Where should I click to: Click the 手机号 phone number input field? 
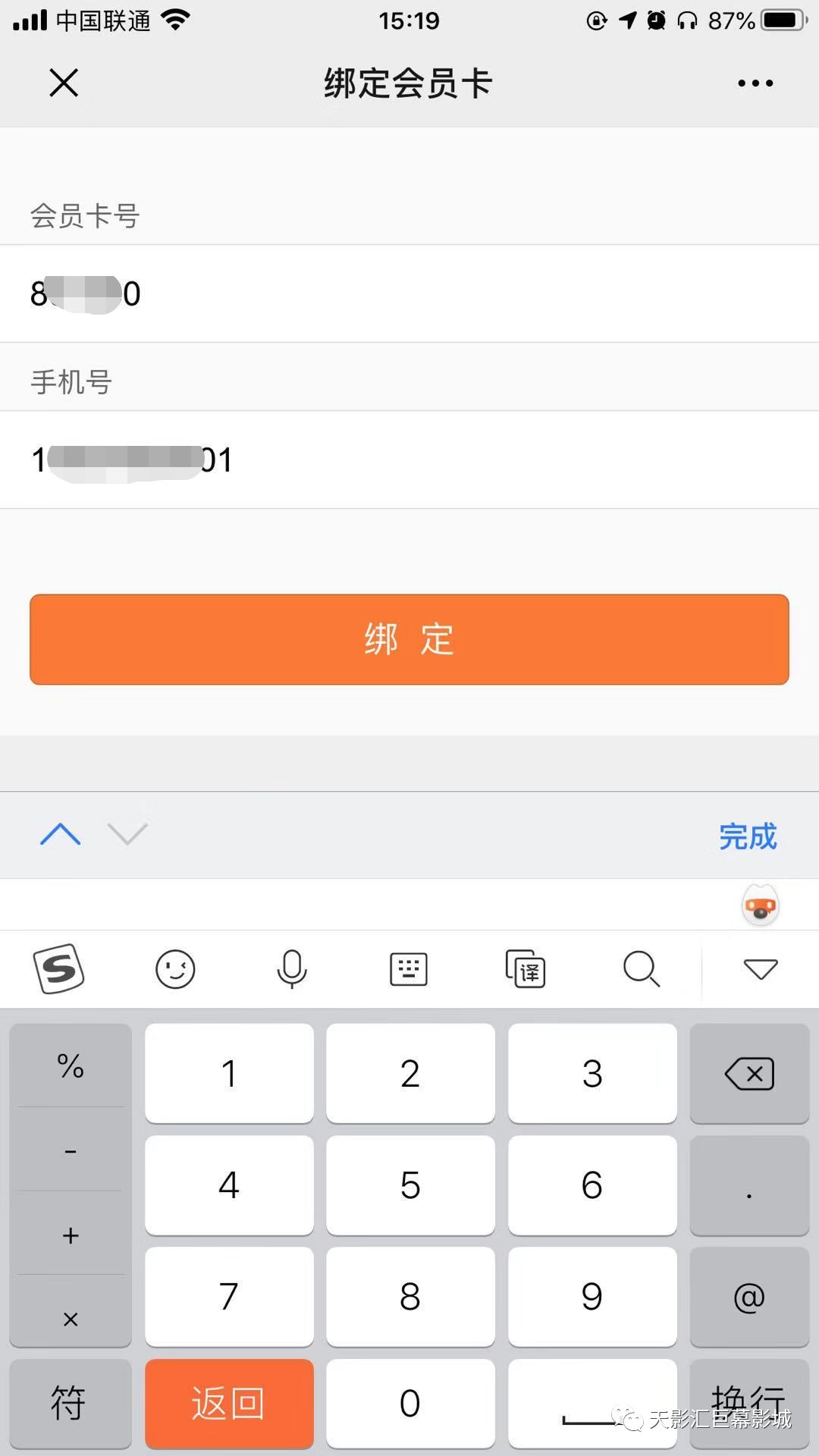[x=409, y=460]
